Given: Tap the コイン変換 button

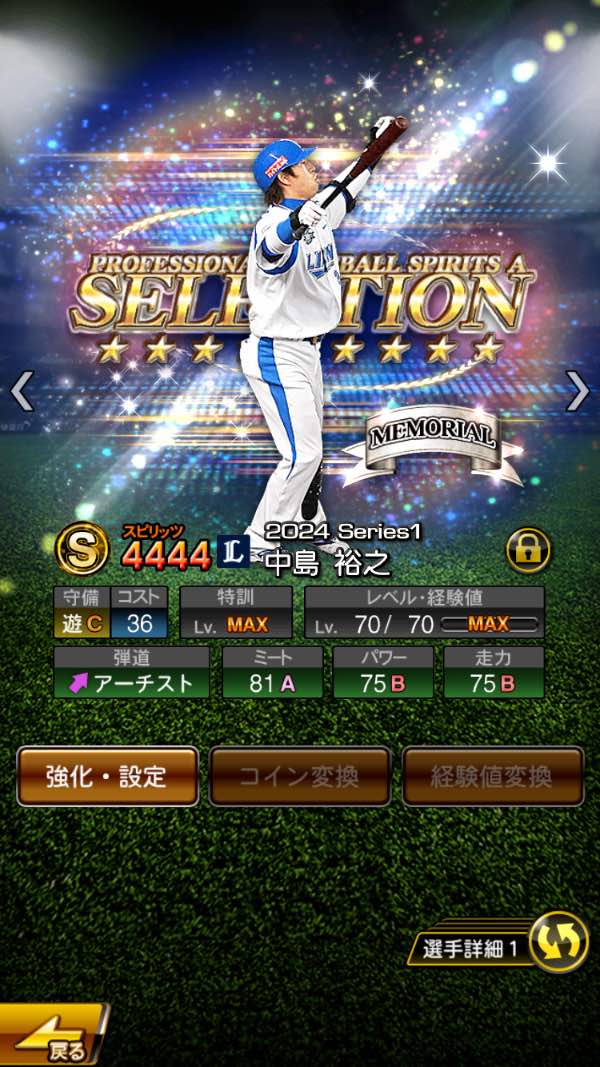Looking at the screenshot, I should click(x=299, y=776).
